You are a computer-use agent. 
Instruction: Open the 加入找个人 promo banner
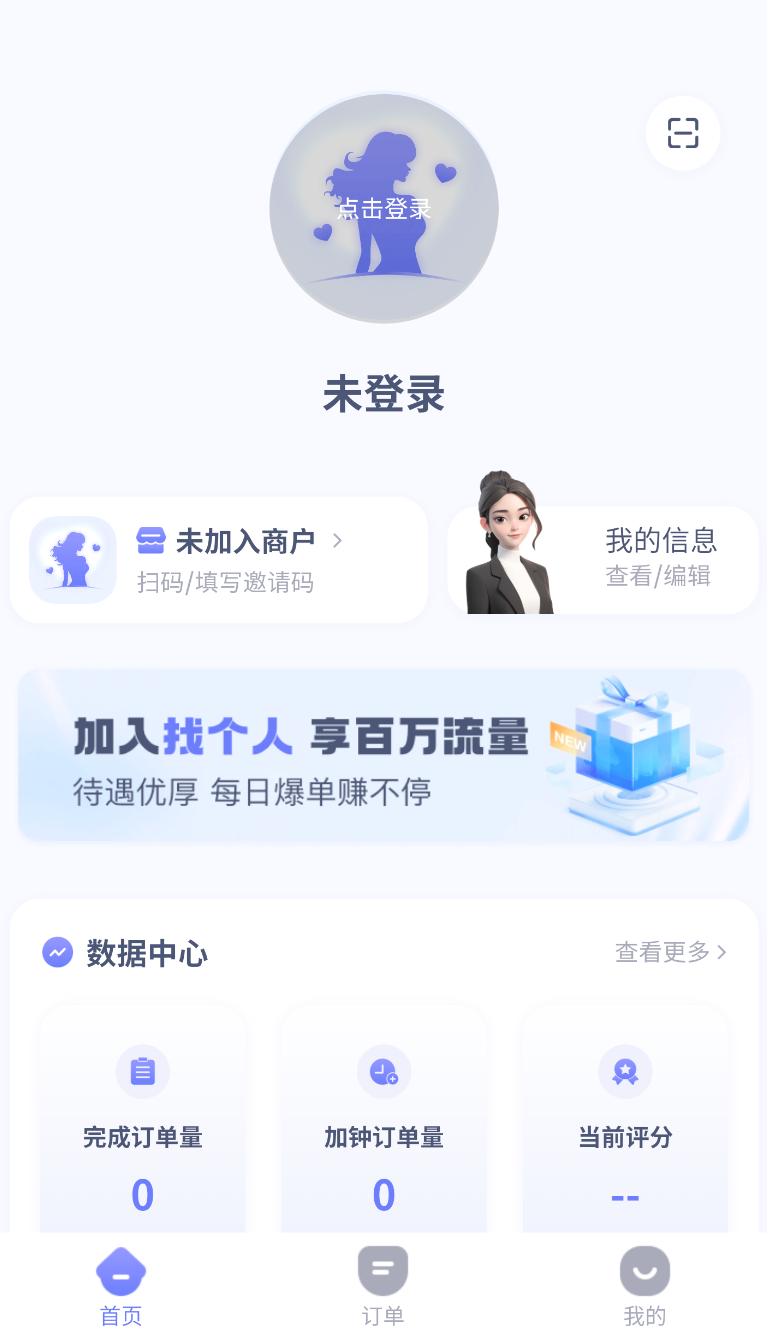click(x=384, y=755)
